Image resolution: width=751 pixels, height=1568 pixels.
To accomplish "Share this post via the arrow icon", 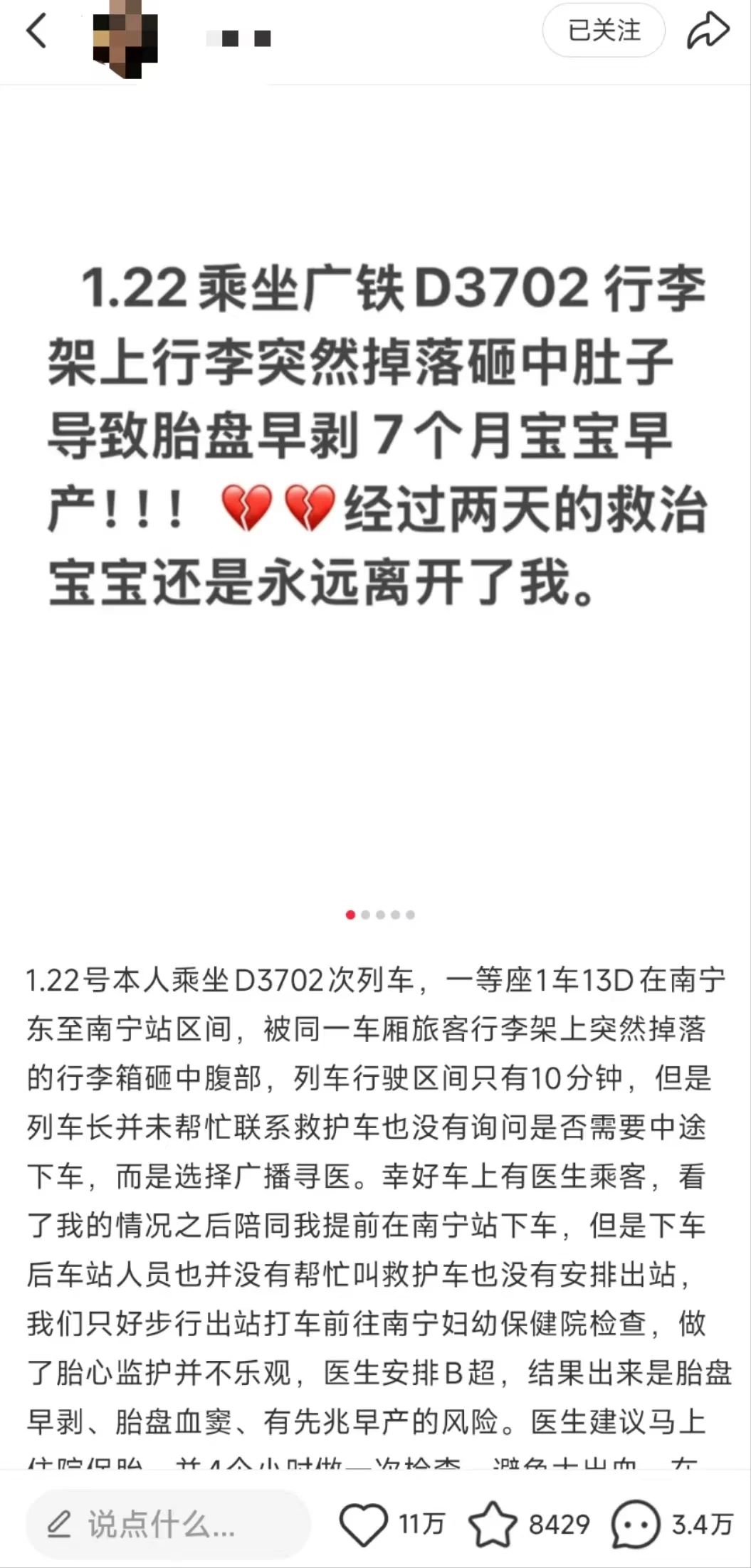I will (x=708, y=32).
